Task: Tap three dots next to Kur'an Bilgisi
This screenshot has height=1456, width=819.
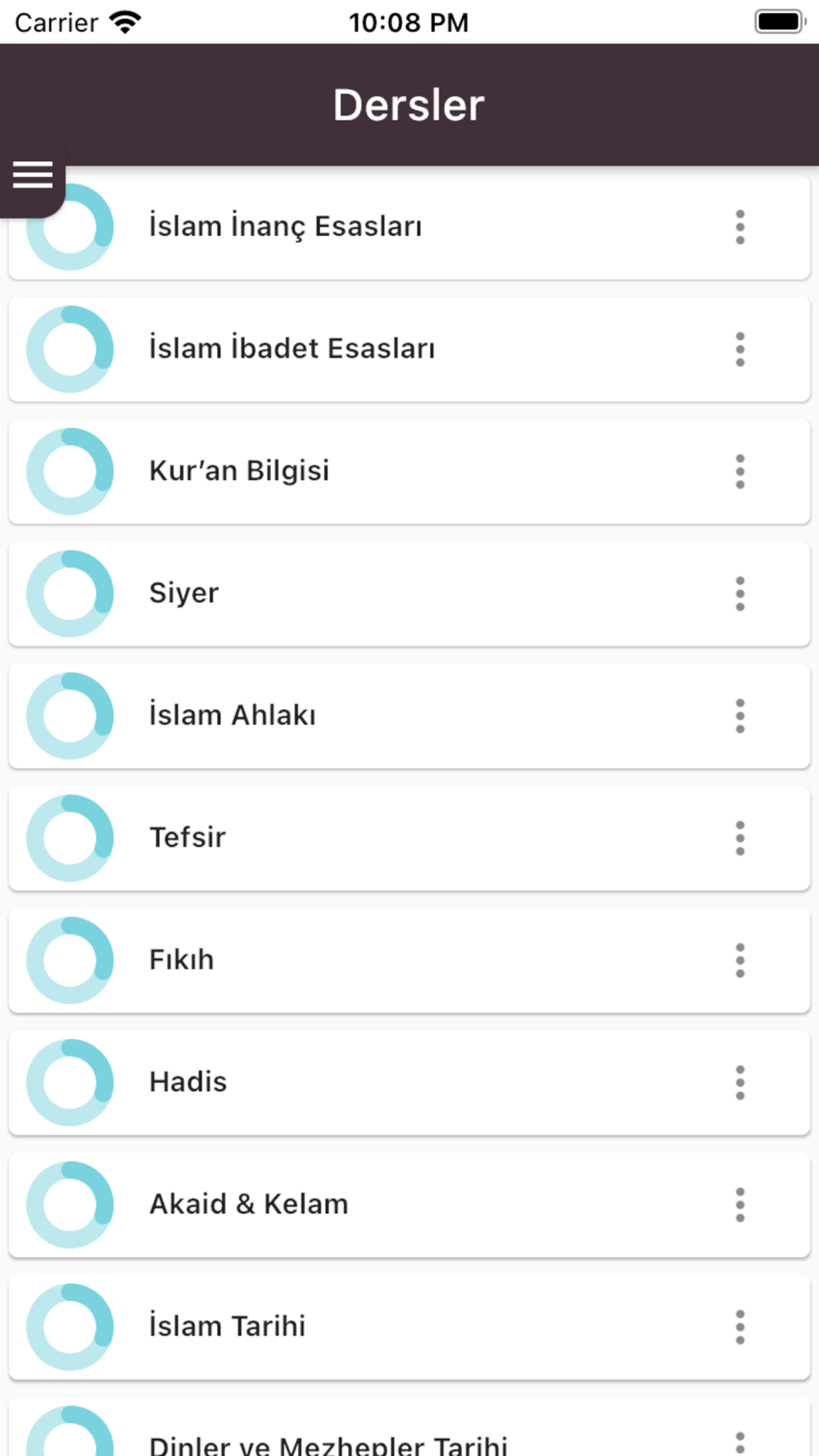Action: point(740,471)
